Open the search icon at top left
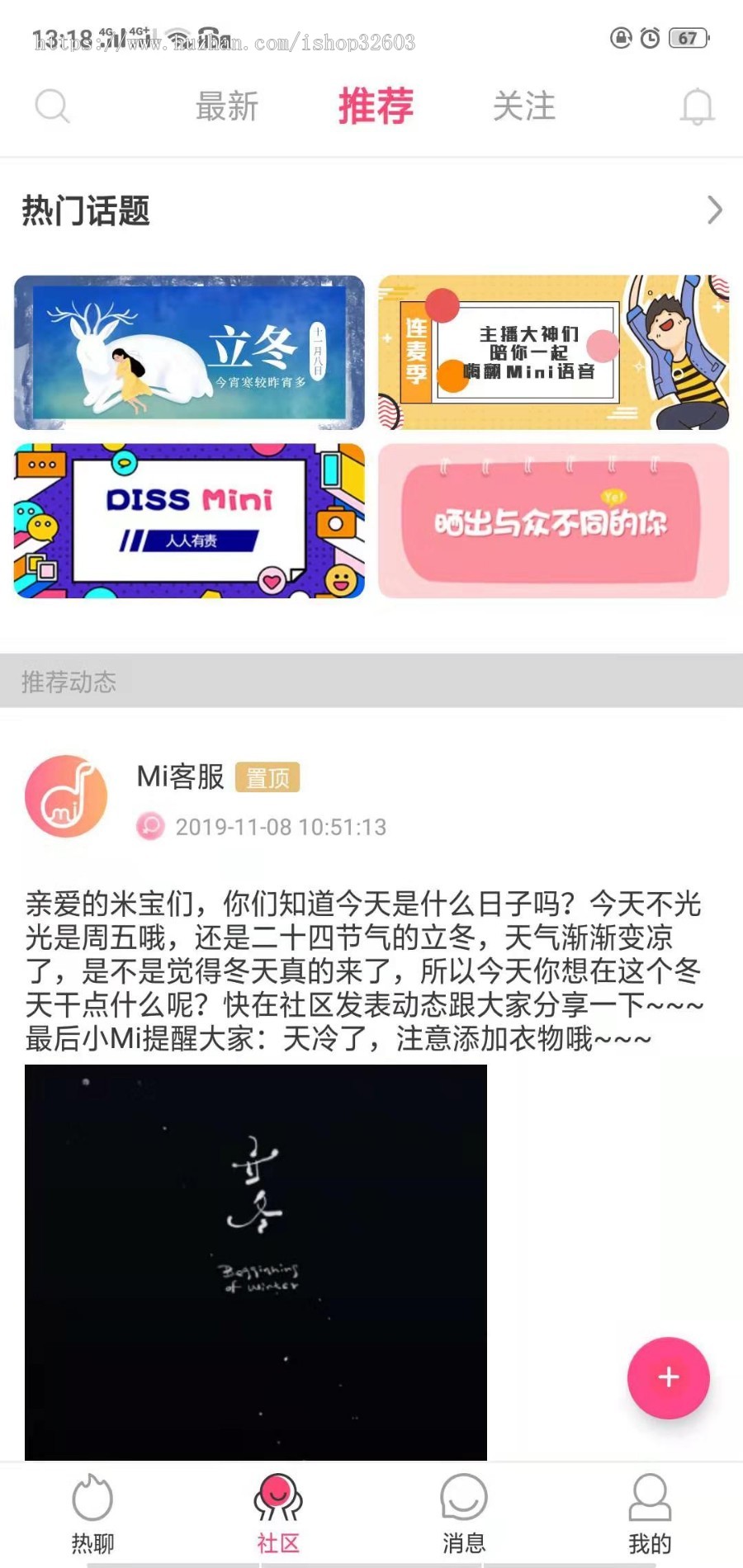Viewport: 743px width, 1568px height. (52, 106)
